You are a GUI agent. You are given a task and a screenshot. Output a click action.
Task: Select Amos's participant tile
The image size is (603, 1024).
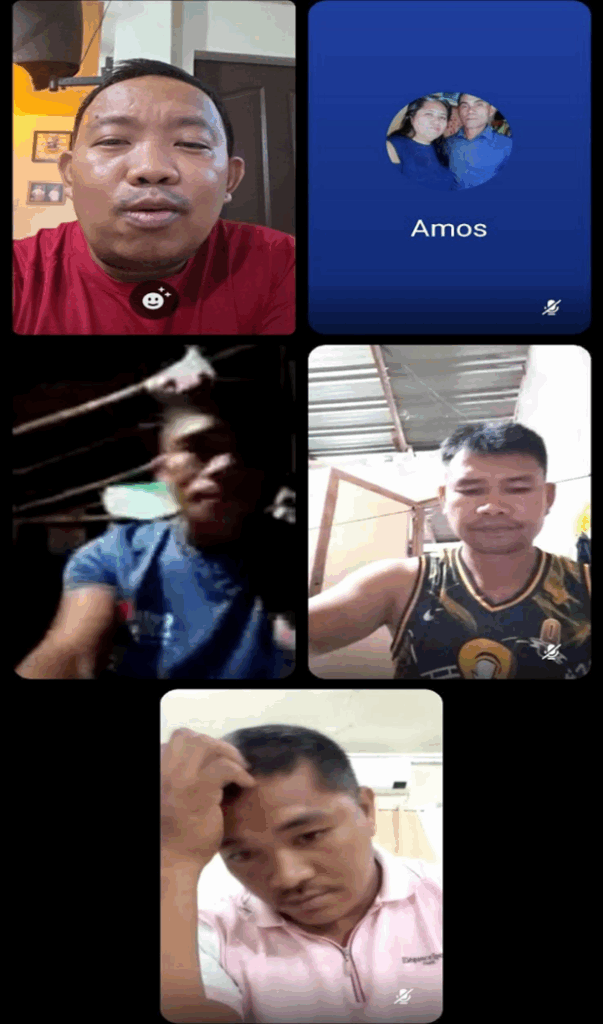pyautogui.click(x=449, y=167)
